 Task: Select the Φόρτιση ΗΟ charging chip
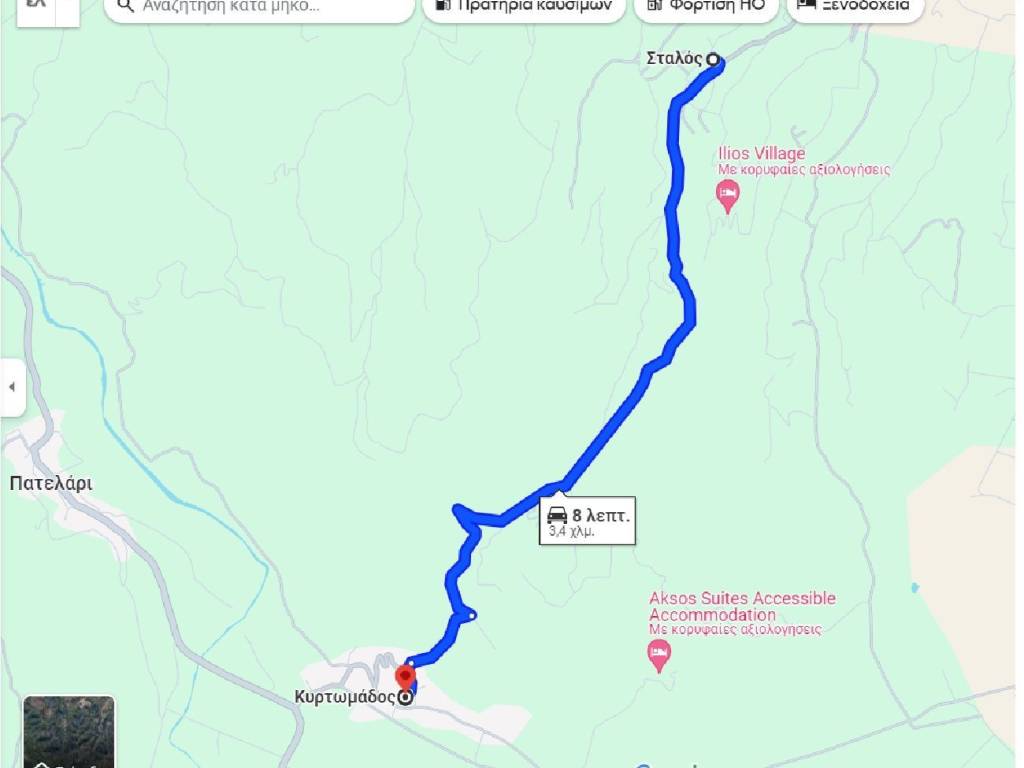[x=706, y=6]
